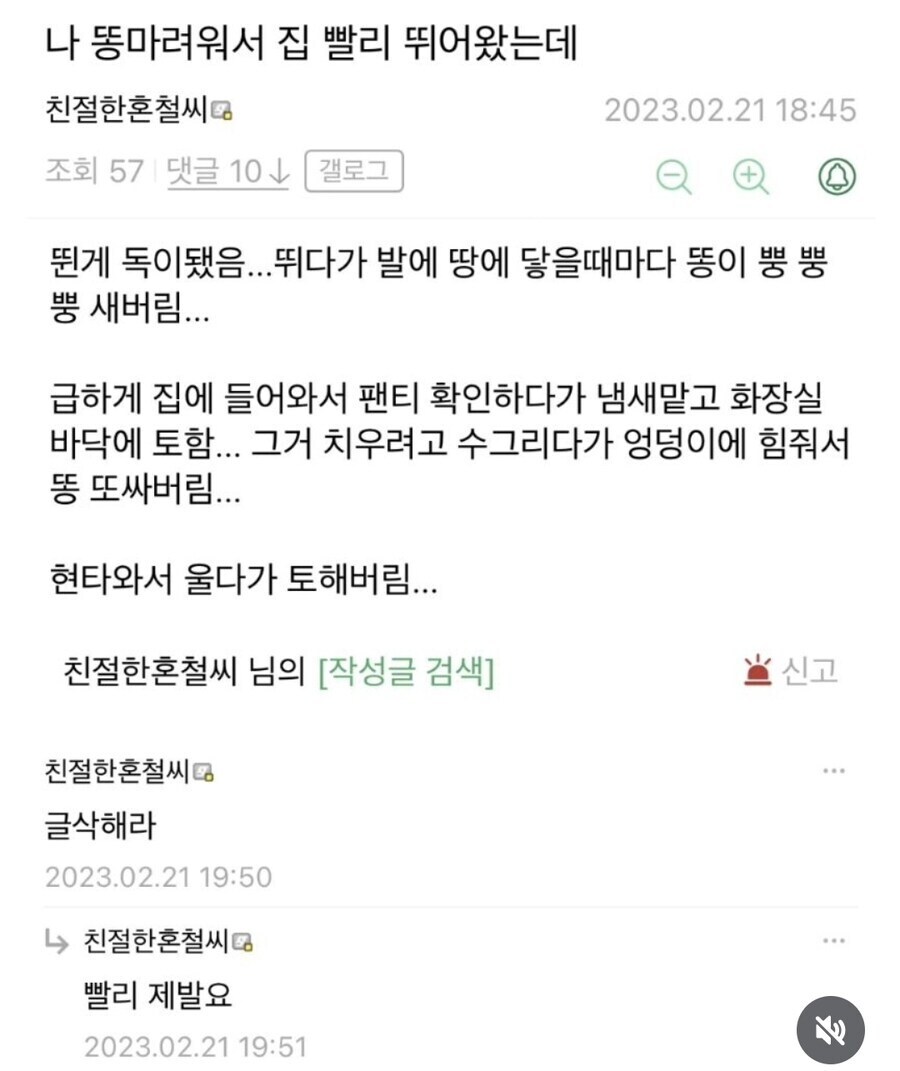Jump to comments via 댓글 10
The image size is (900, 1071).
(227, 172)
